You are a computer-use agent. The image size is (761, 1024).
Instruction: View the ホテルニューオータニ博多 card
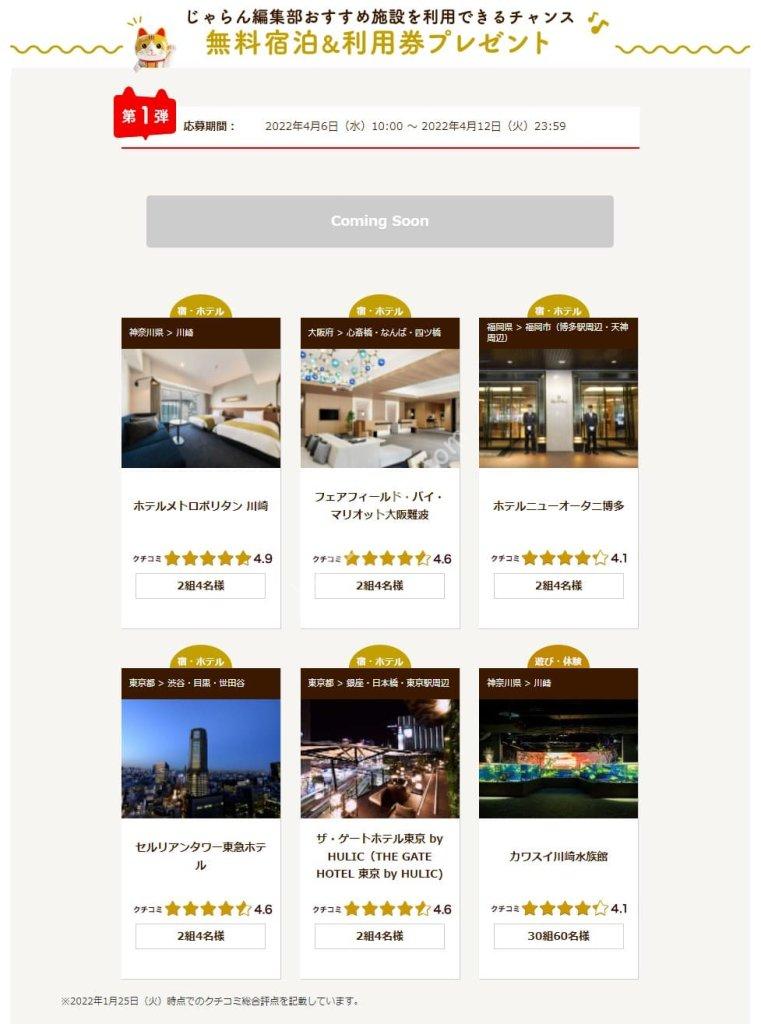tap(558, 506)
